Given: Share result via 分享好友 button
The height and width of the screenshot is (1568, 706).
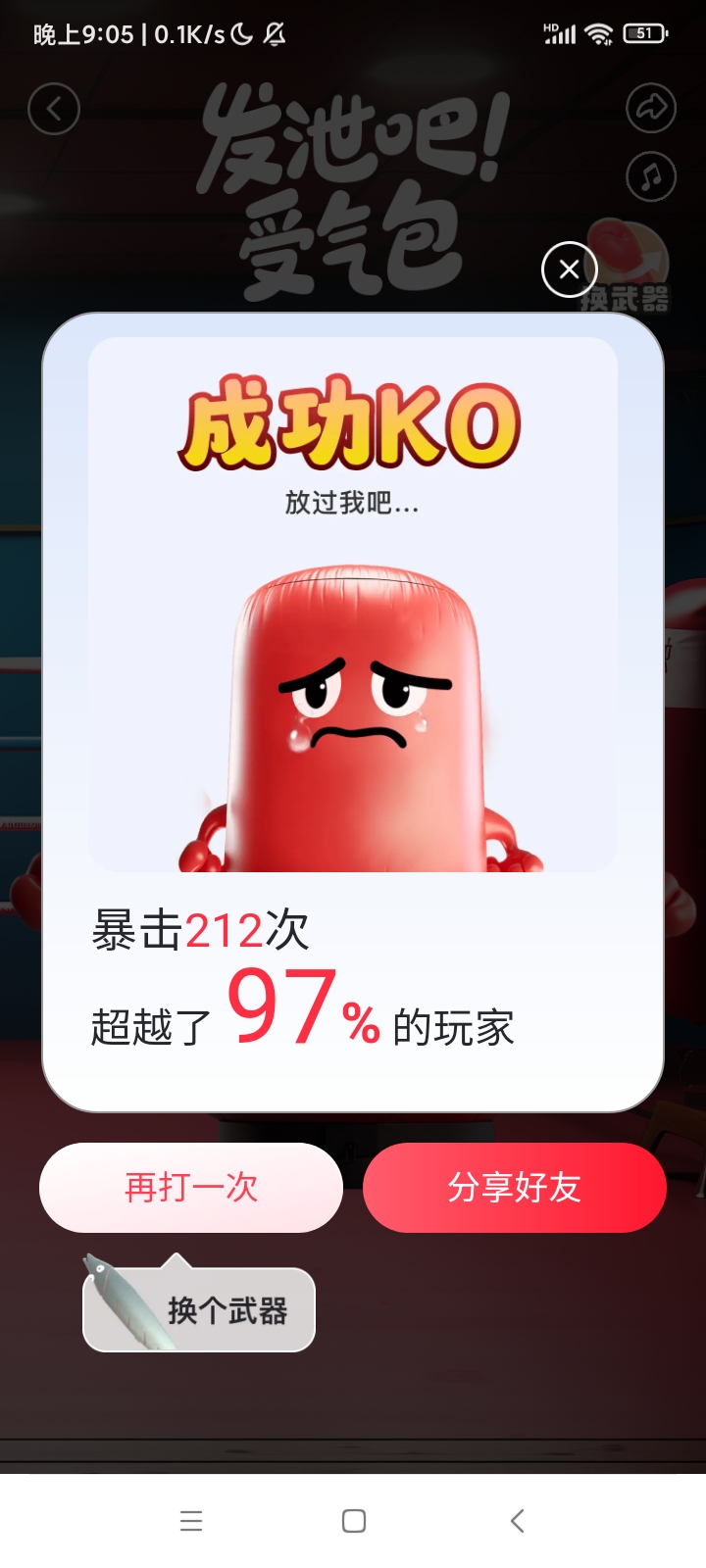Looking at the screenshot, I should coord(515,1188).
